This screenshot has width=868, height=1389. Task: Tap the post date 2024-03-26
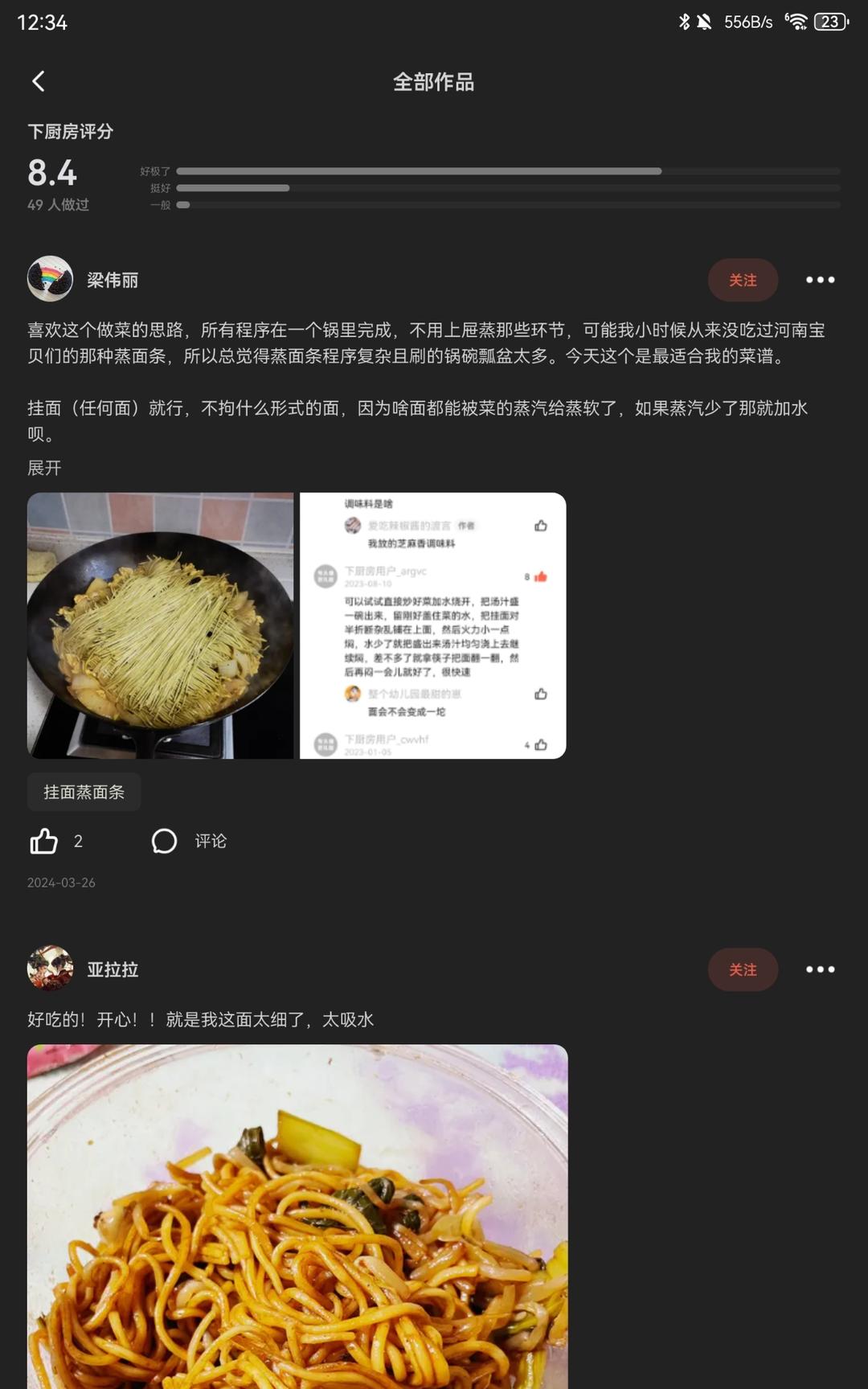63,883
